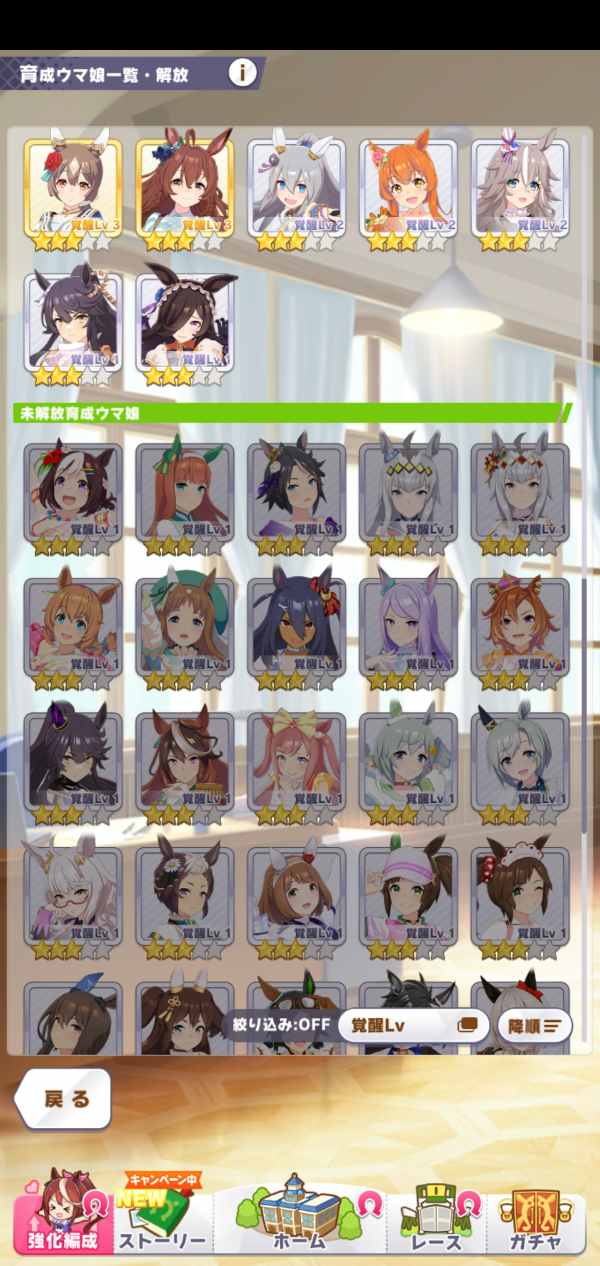Toggle the 降順 sort order button
Screen dimensions: 600x1266
[535, 1025]
